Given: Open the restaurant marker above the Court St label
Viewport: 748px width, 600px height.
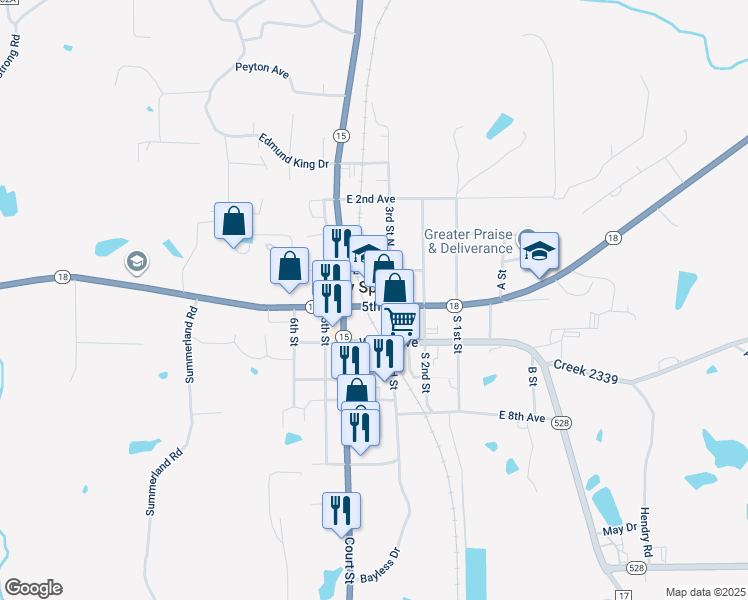Looking at the screenshot, I should point(341,510).
